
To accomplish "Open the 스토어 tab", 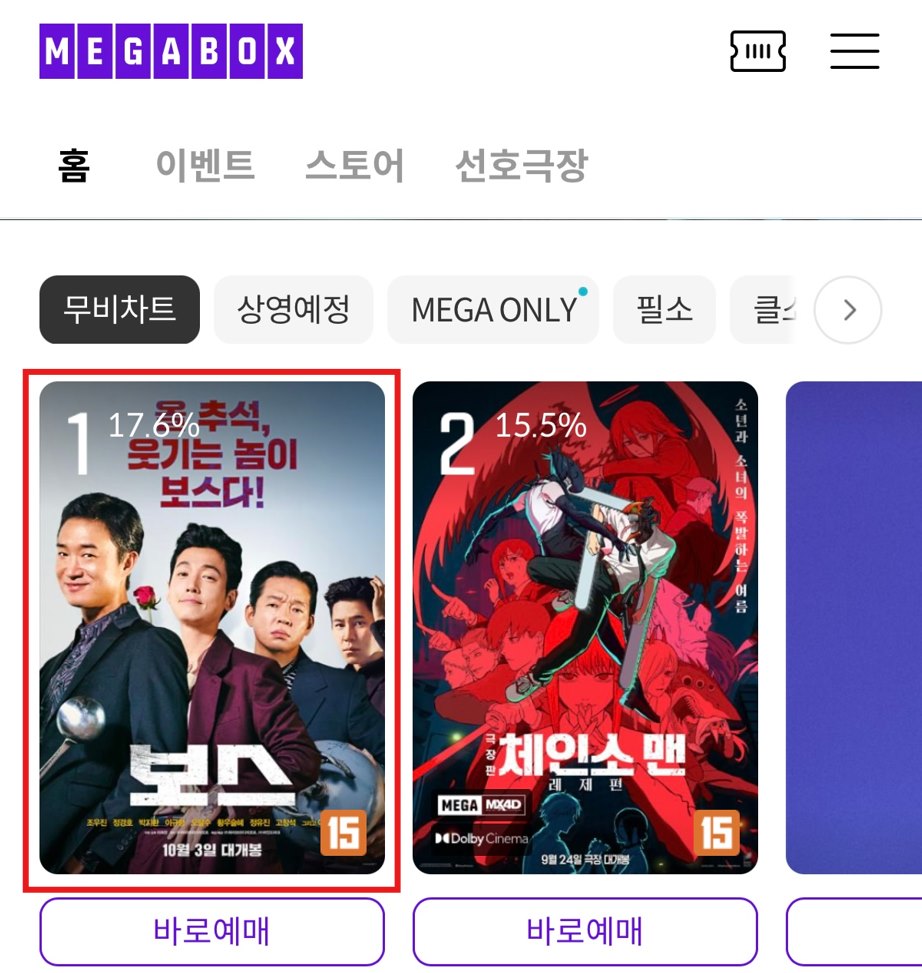I will click(355, 165).
